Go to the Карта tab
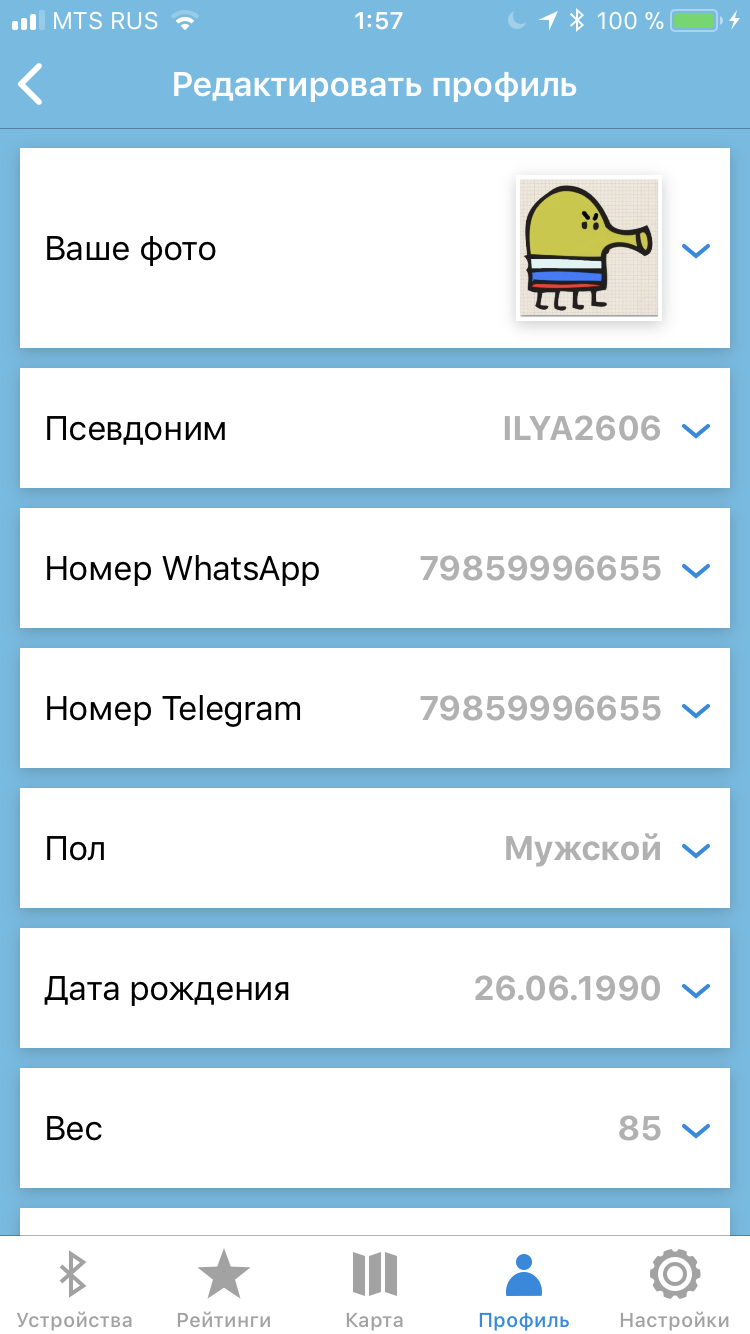The width and height of the screenshot is (750, 1334). pyautogui.click(x=374, y=1288)
